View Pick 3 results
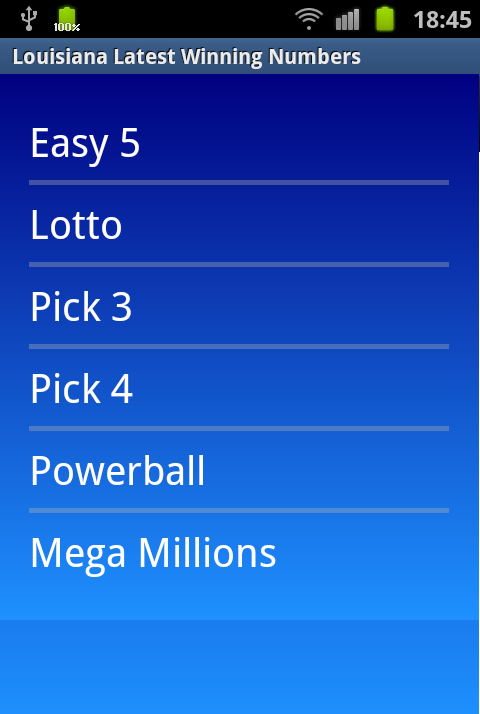 pyautogui.click(x=239, y=306)
